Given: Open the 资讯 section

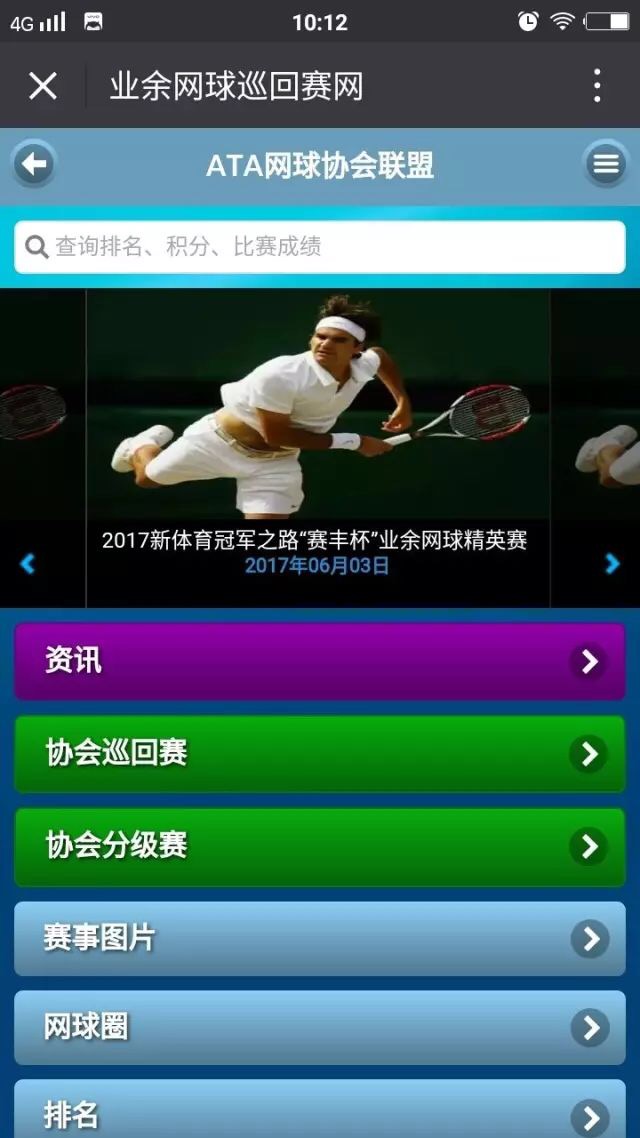Looking at the screenshot, I should [x=320, y=661].
